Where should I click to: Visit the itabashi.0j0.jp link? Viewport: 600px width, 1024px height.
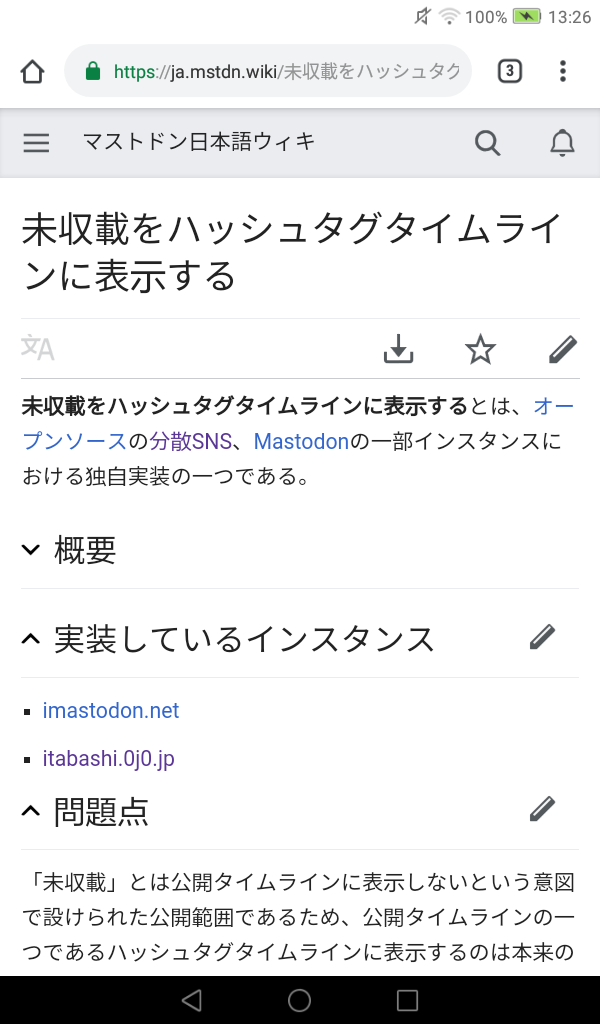108,759
